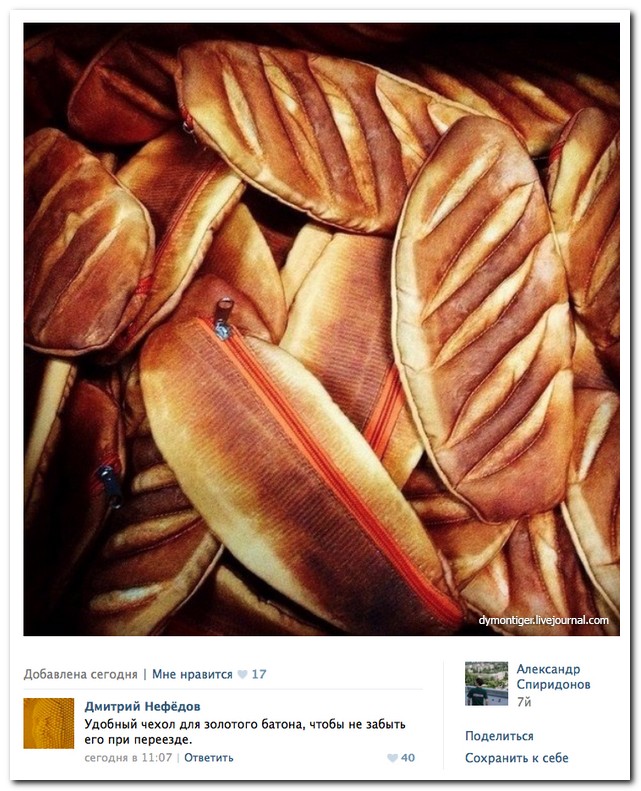Share this photo via Поделиться

tap(499, 736)
